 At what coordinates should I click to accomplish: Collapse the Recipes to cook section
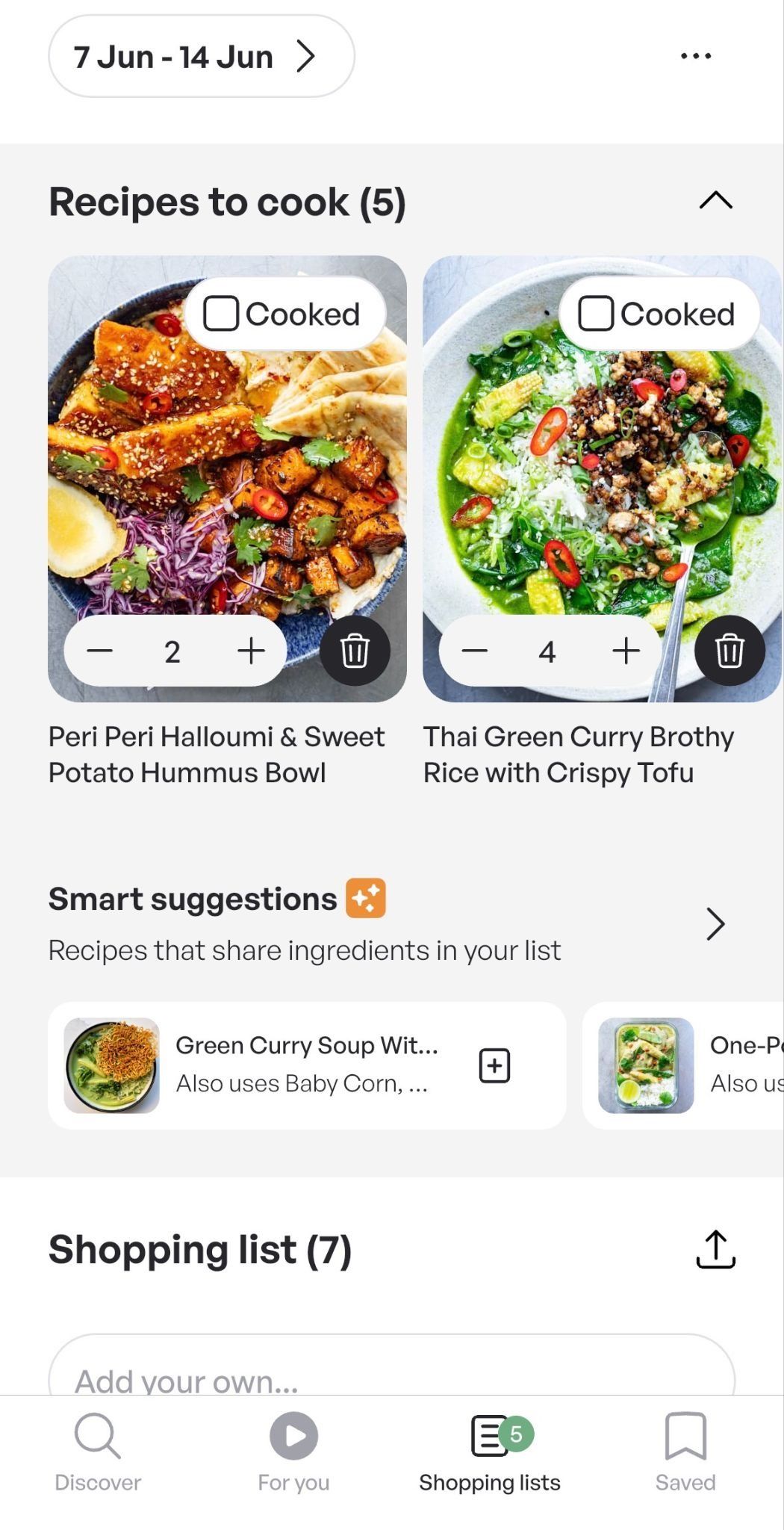click(716, 200)
